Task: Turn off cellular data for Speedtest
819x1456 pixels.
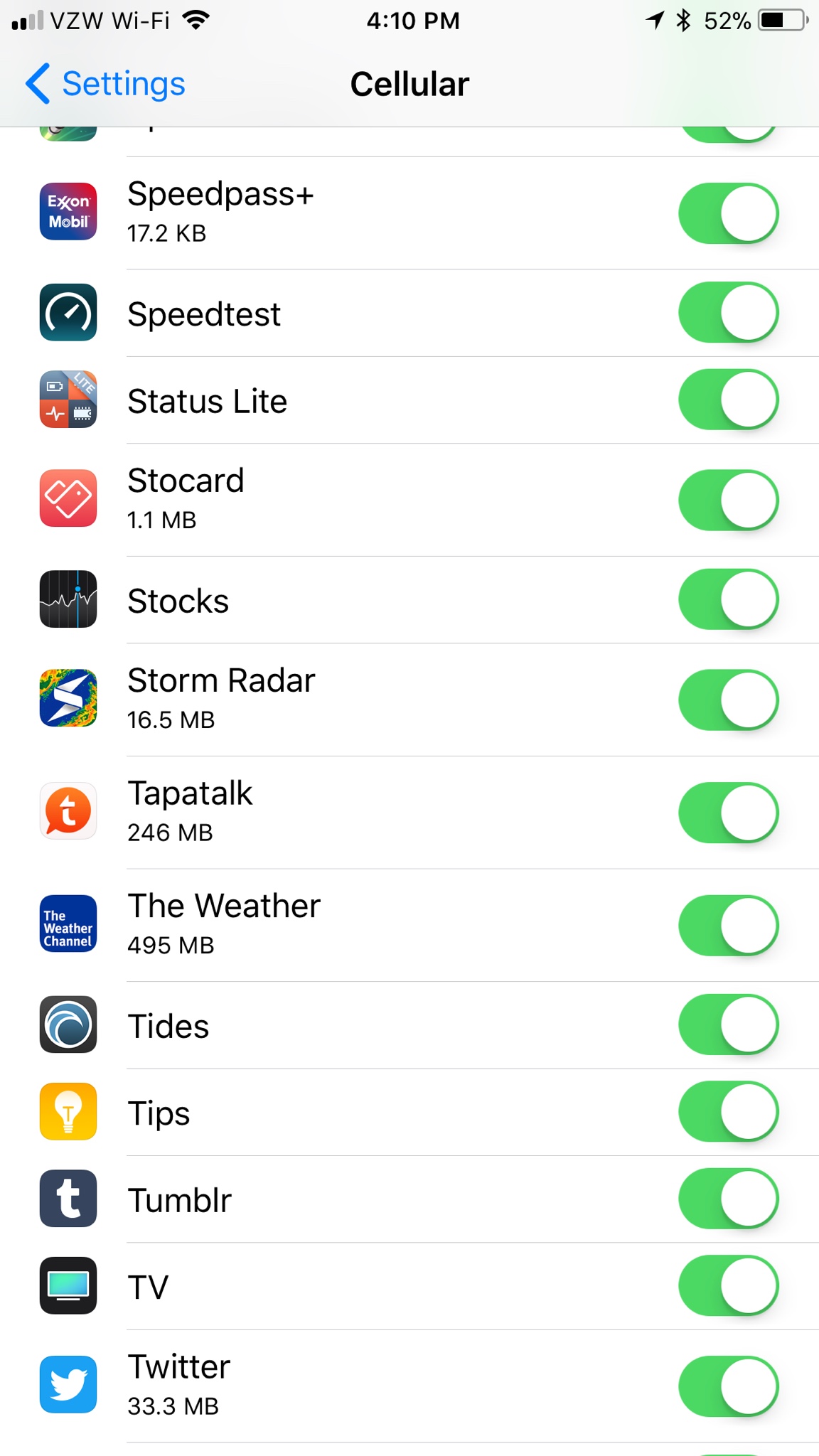Action: pyautogui.click(x=728, y=313)
